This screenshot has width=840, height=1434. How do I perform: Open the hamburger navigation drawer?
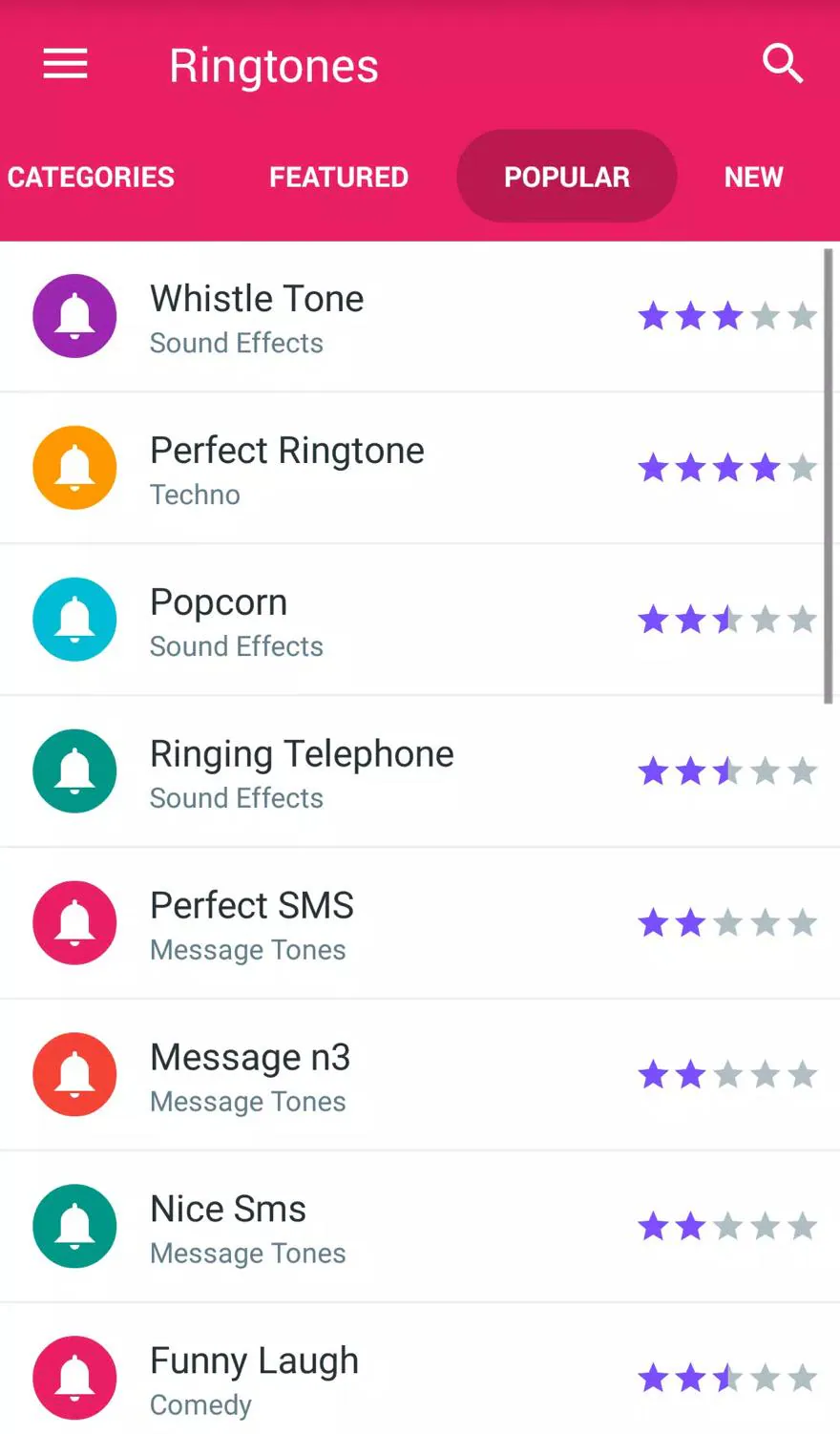(65, 65)
